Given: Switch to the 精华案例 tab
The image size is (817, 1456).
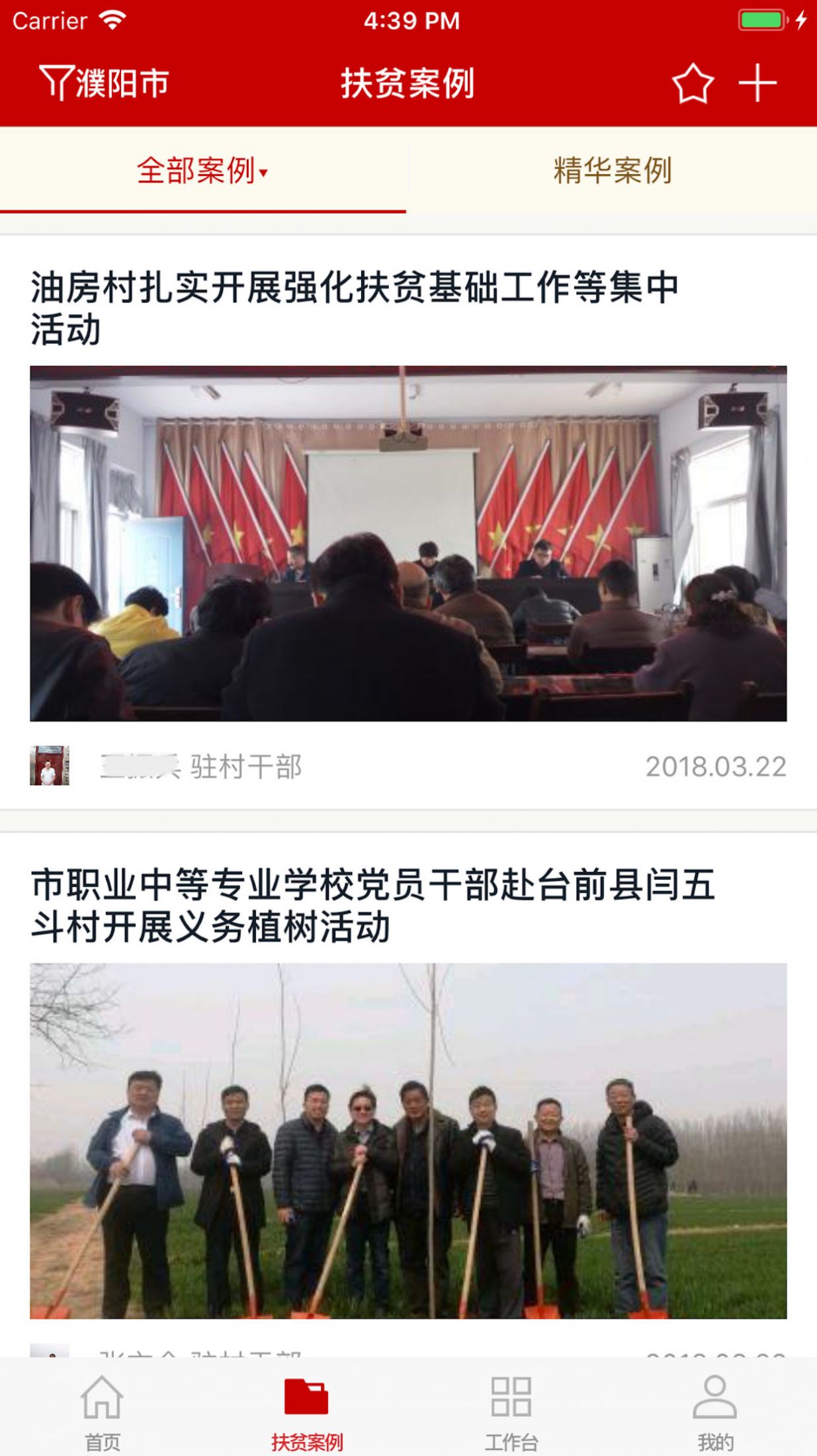Looking at the screenshot, I should click(613, 171).
